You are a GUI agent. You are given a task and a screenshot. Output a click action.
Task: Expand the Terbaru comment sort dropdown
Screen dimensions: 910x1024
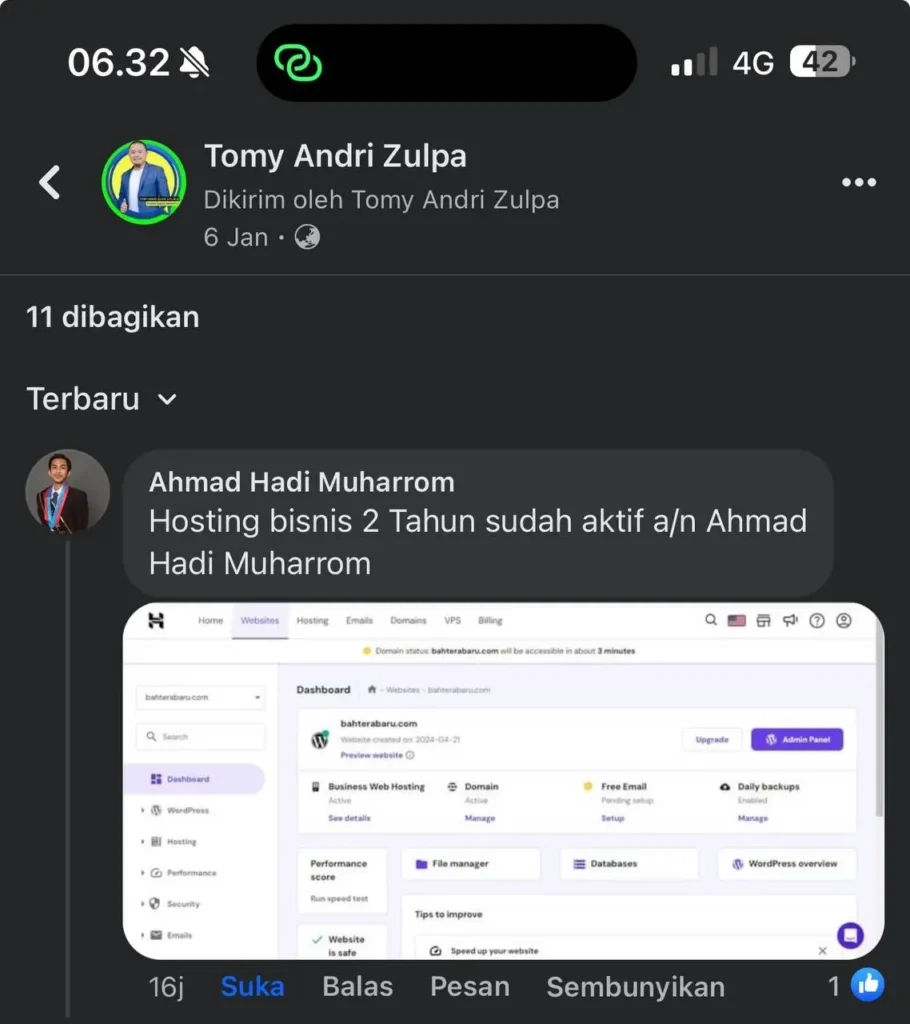pos(101,399)
